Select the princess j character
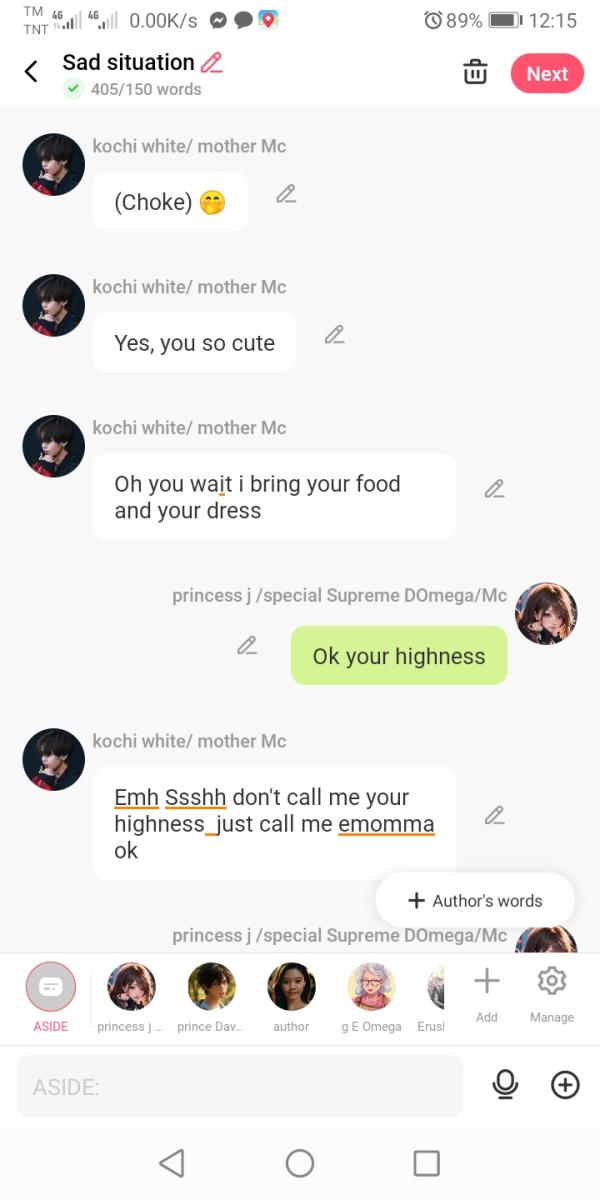 131,987
